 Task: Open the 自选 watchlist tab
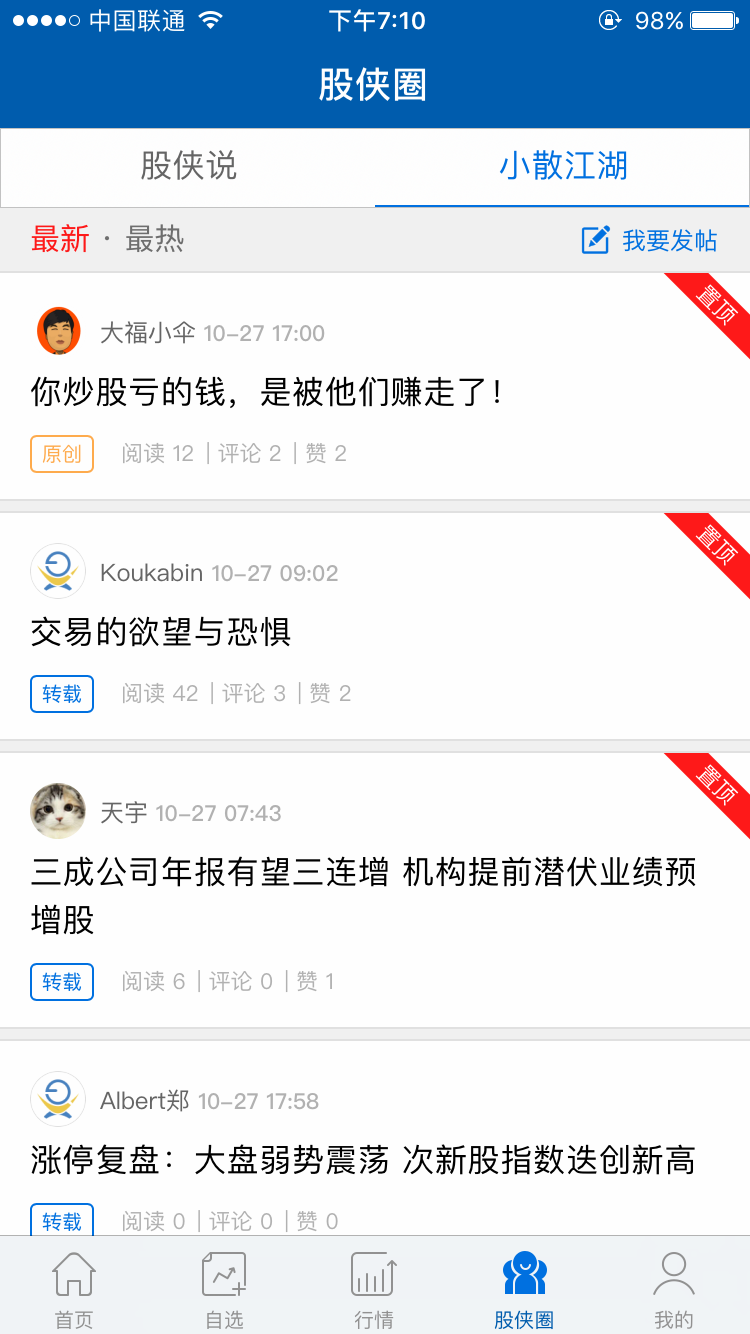[x=224, y=1289]
